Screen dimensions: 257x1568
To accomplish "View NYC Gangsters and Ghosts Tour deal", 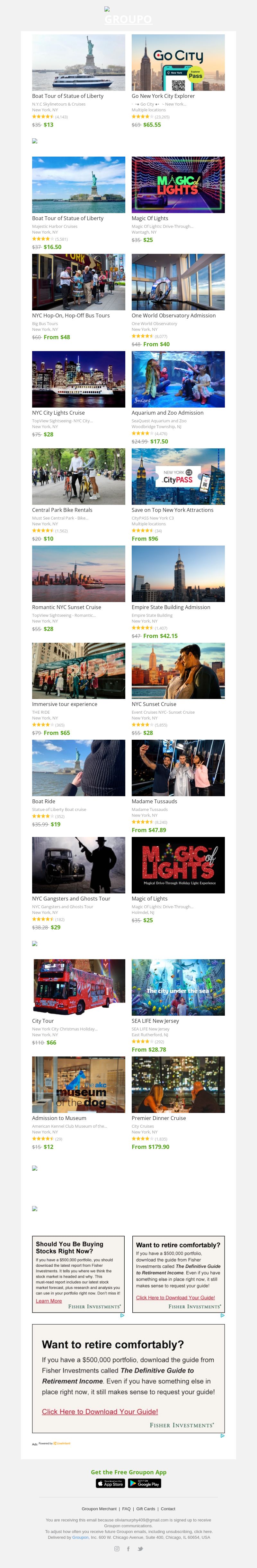I will (x=79, y=865).
